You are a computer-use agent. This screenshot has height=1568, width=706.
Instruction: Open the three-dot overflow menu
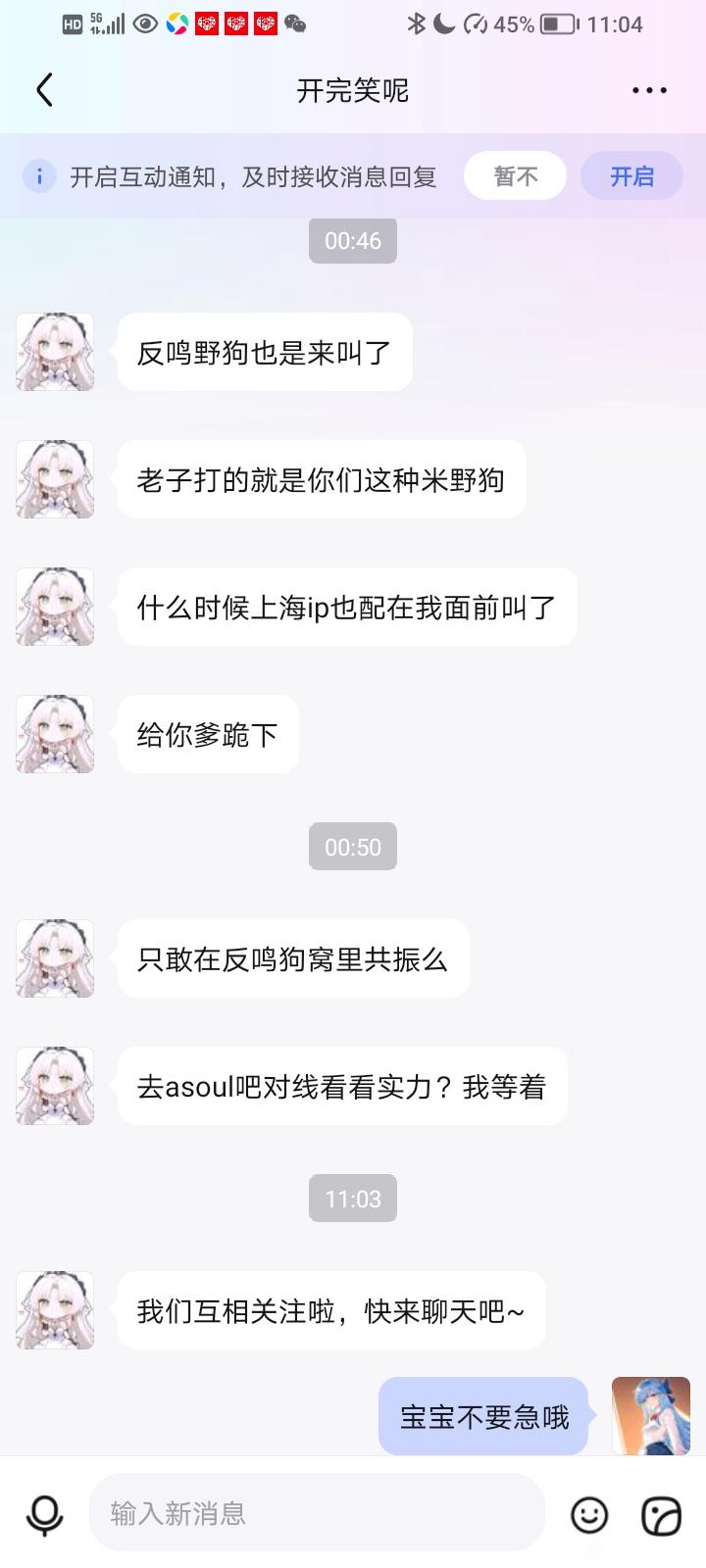649,90
